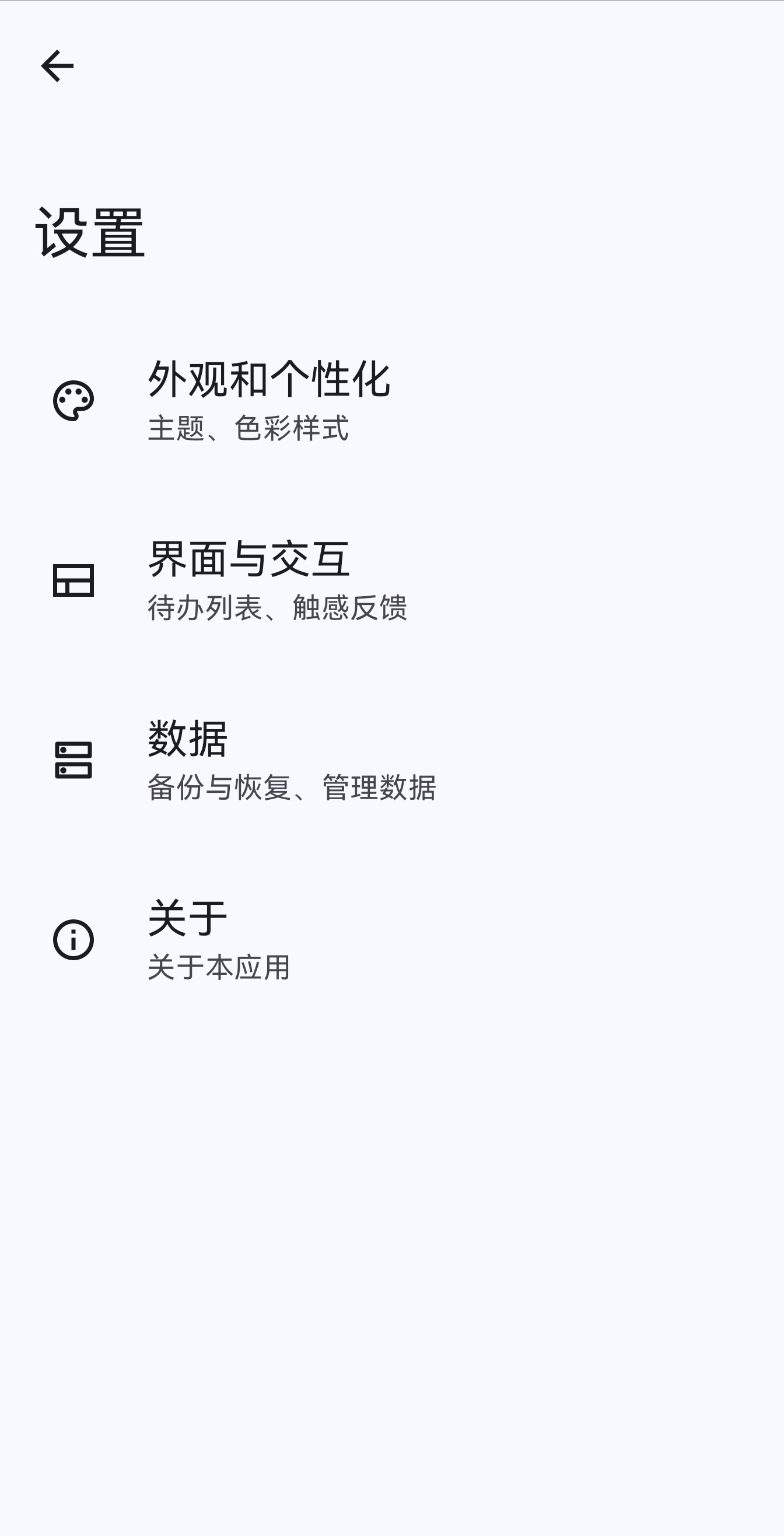
Task: Select the 数据 backup and restore row
Action: point(268,760)
